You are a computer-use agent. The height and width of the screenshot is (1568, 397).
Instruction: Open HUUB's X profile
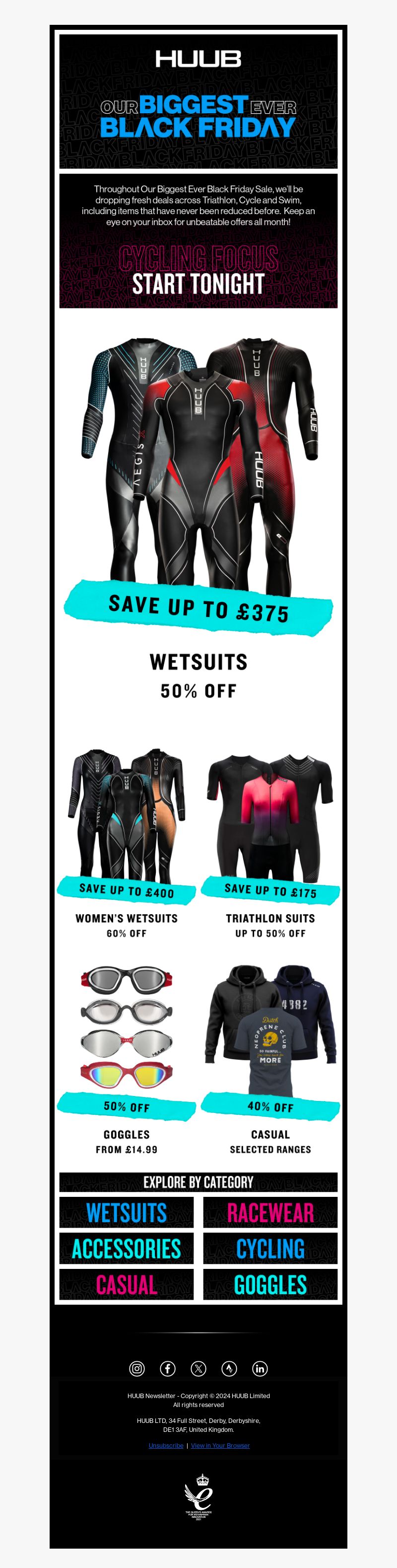198,1368
